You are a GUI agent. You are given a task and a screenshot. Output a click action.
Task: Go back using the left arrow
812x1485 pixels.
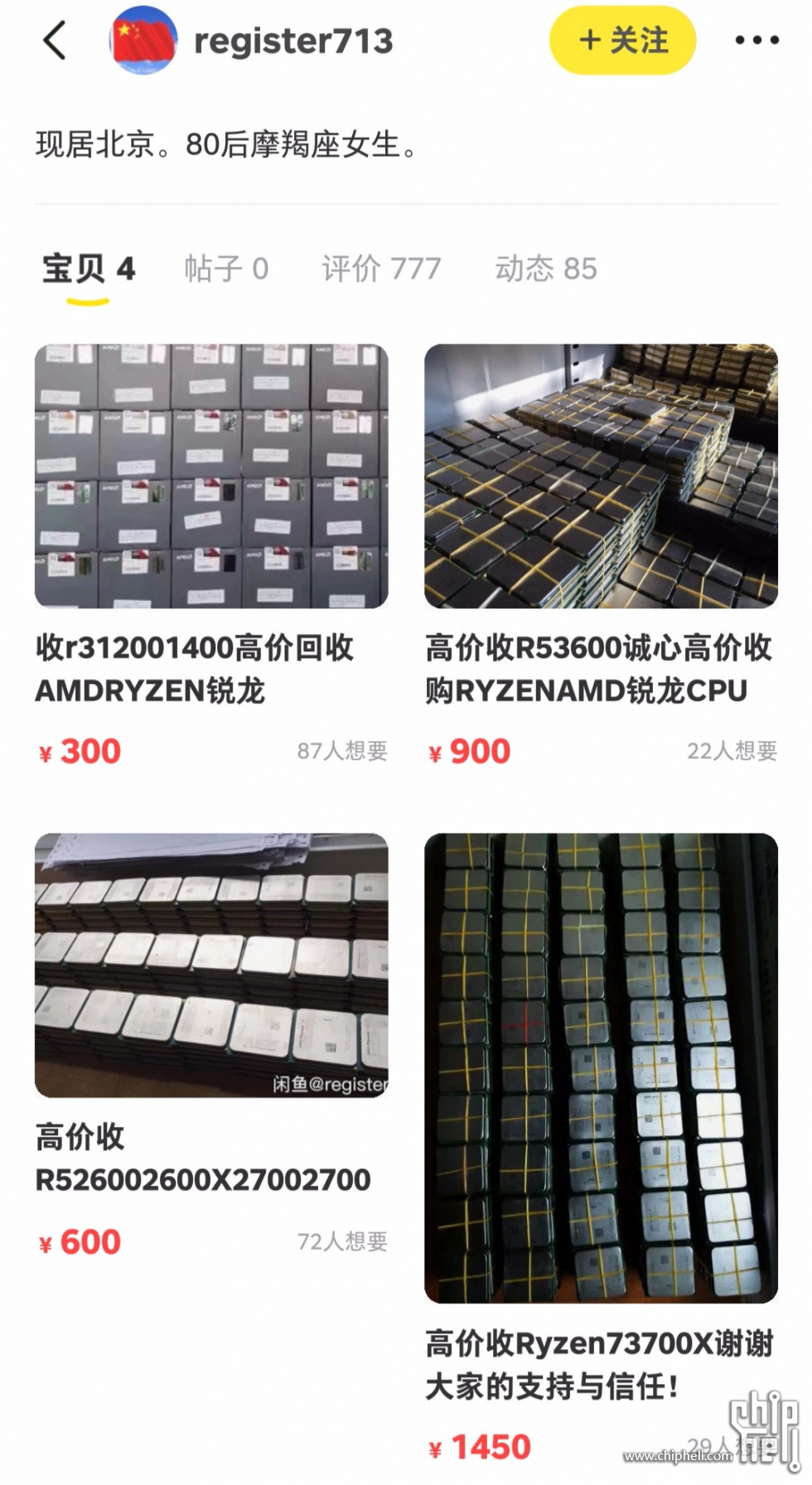pyautogui.click(x=55, y=41)
